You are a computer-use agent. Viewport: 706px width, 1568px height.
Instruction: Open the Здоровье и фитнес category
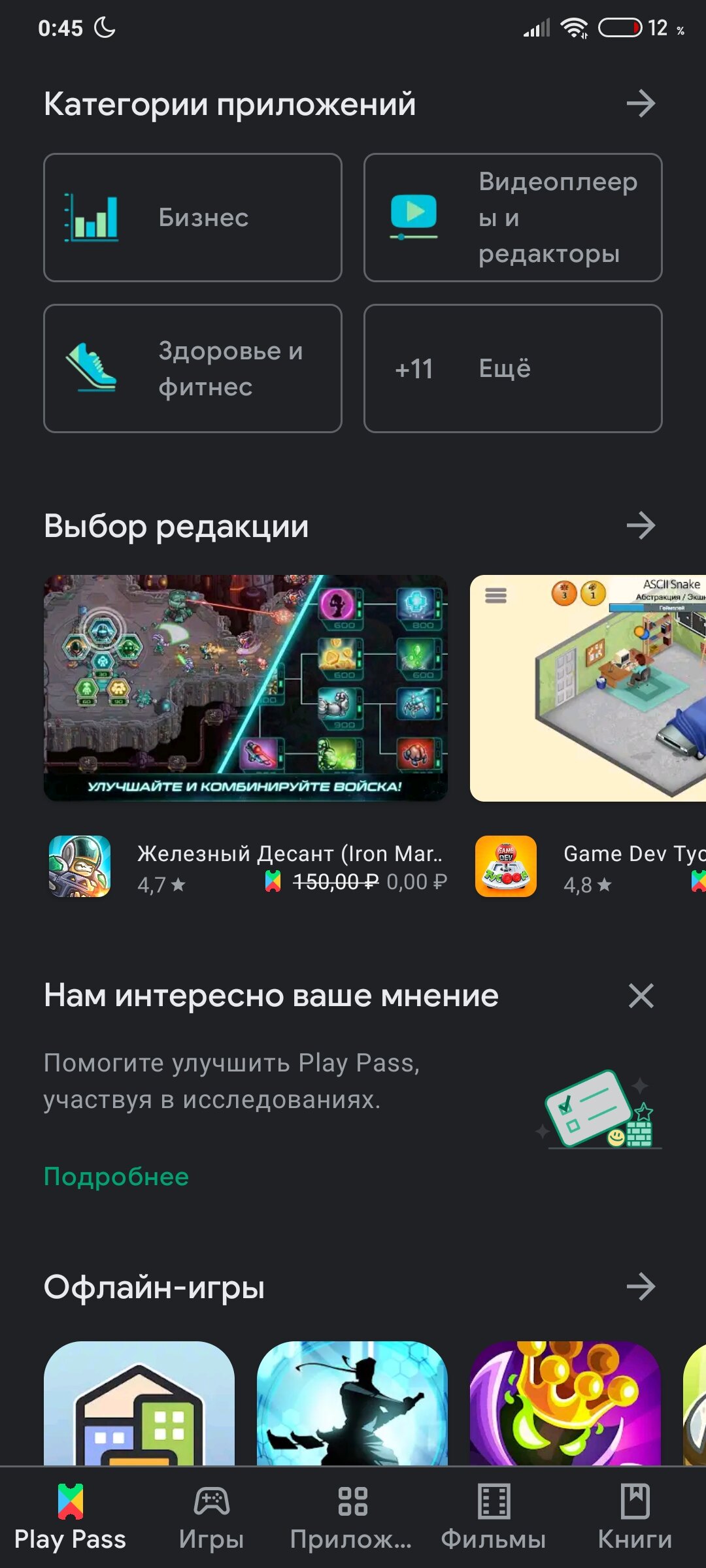(x=193, y=368)
